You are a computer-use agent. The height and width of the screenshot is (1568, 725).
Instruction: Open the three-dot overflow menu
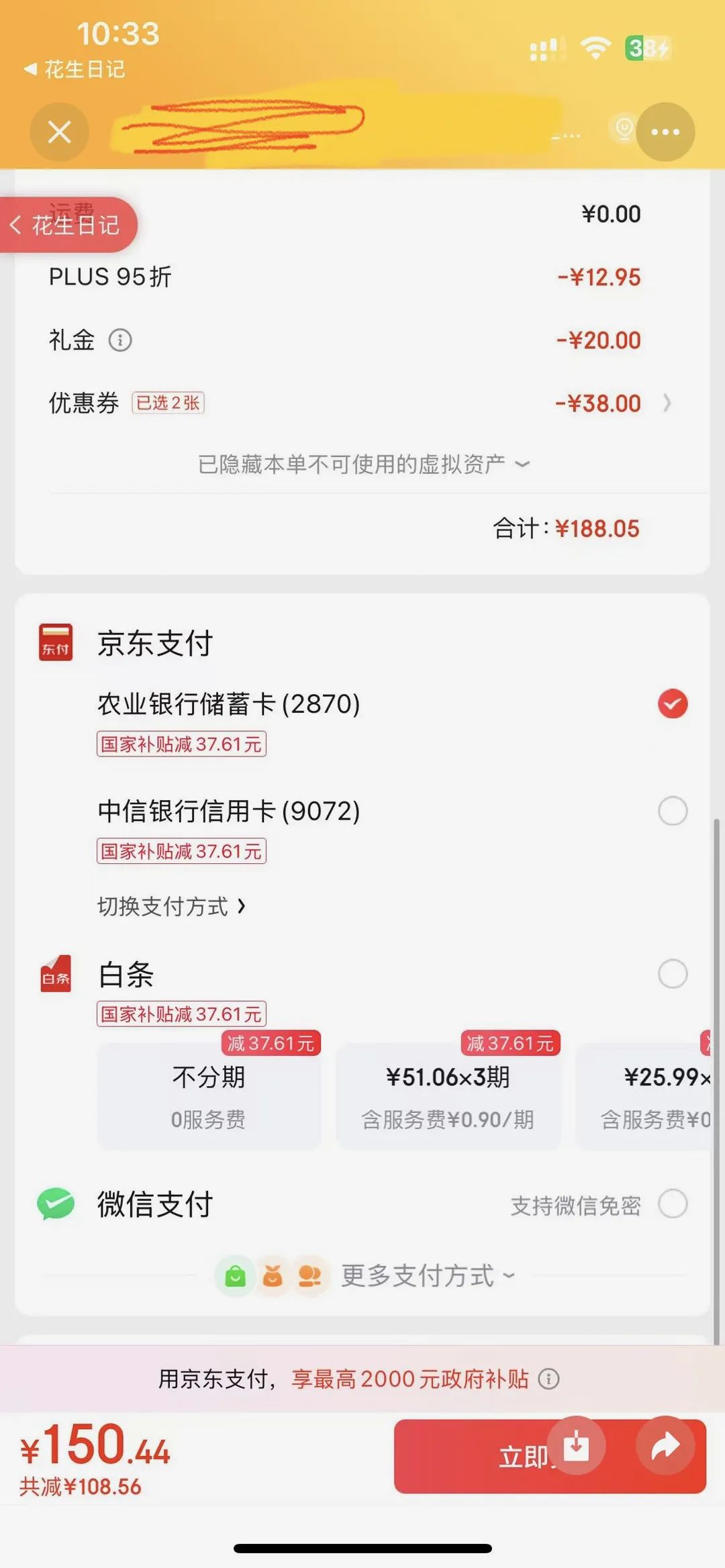click(665, 132)
